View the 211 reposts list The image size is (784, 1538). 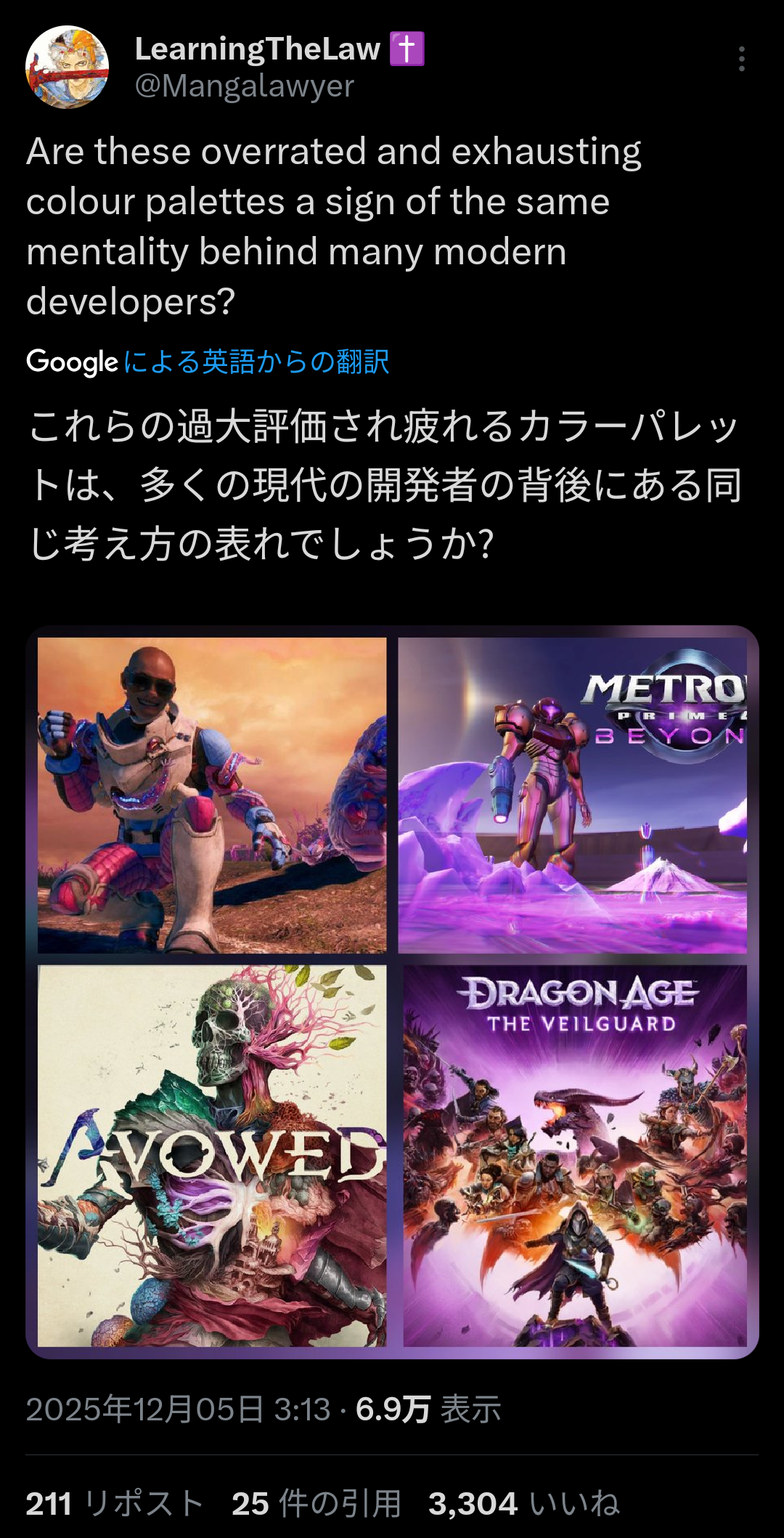click(114, 1503)
